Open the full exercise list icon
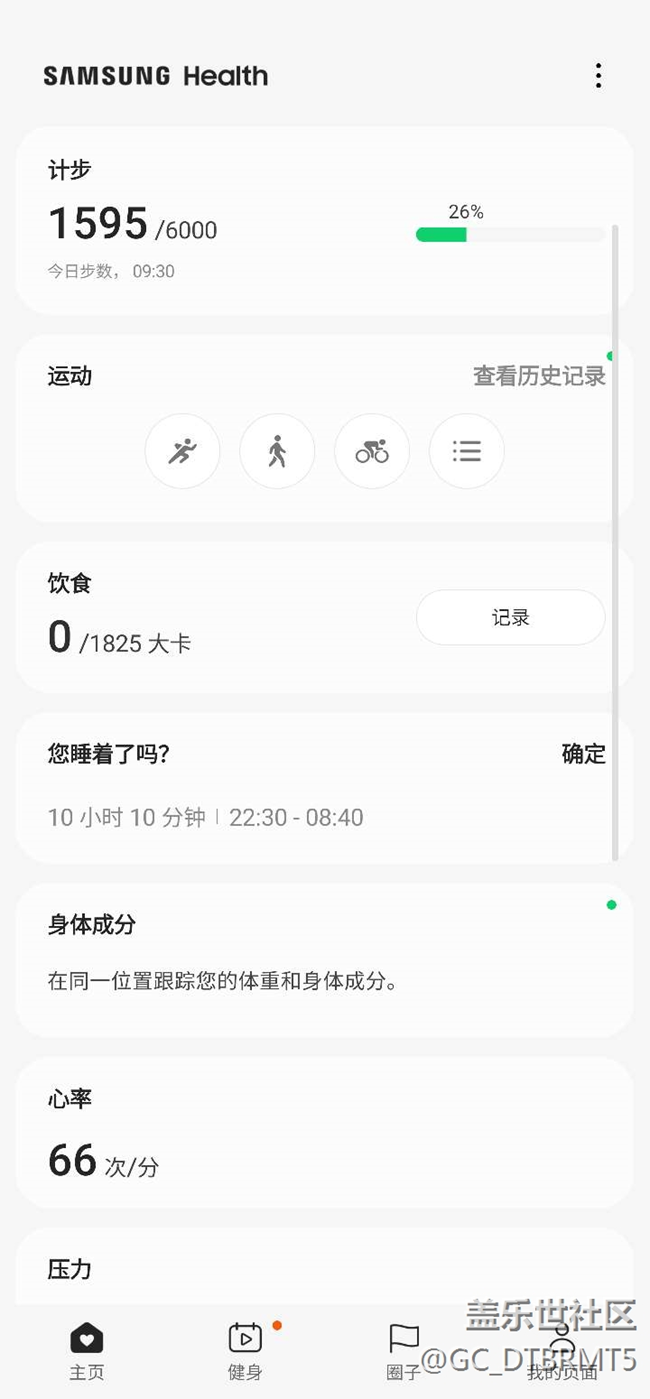Viewport: 650px width, 1399px height. click(x=467, y=452)
